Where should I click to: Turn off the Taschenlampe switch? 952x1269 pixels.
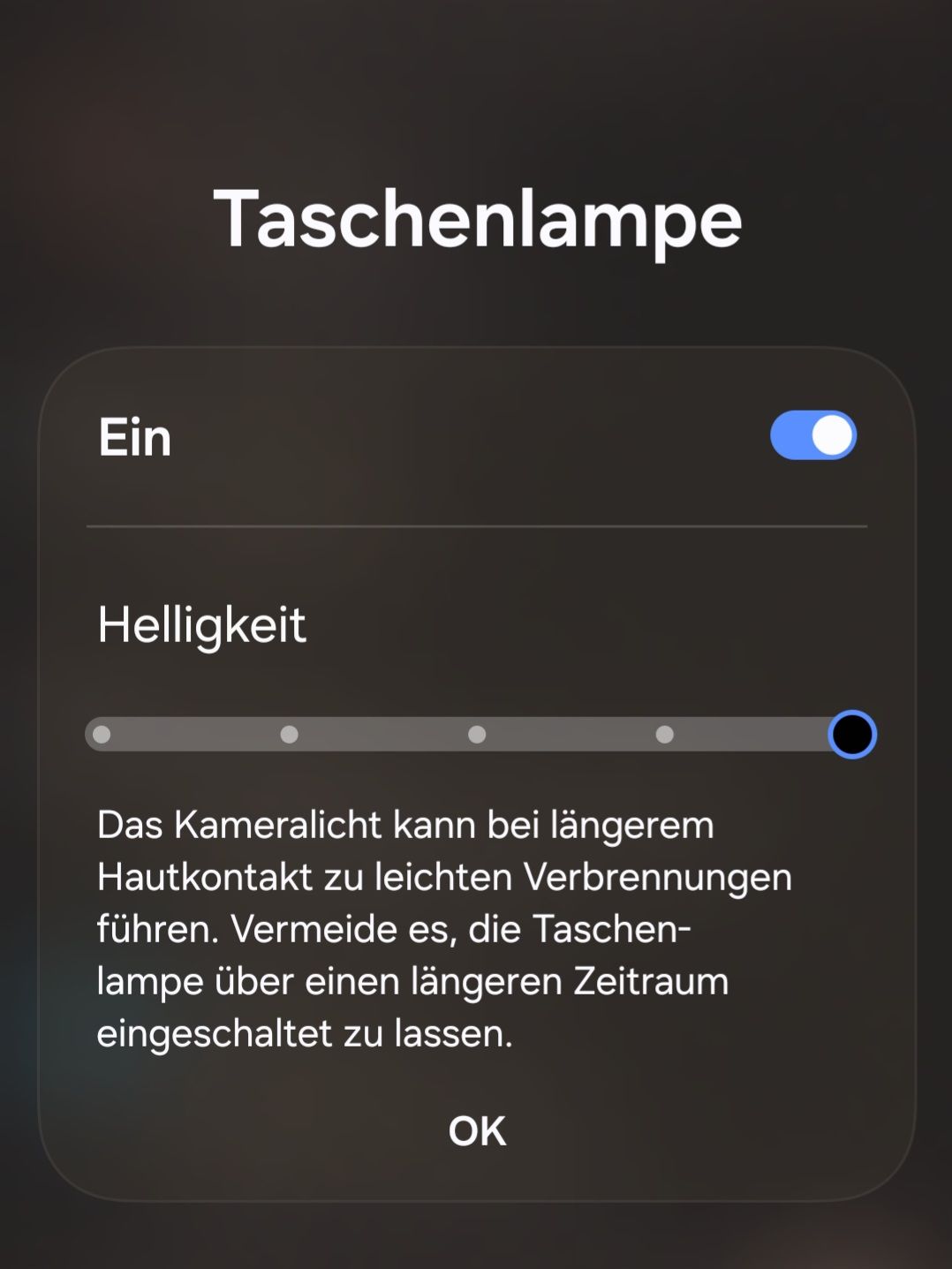coord(812,435)
